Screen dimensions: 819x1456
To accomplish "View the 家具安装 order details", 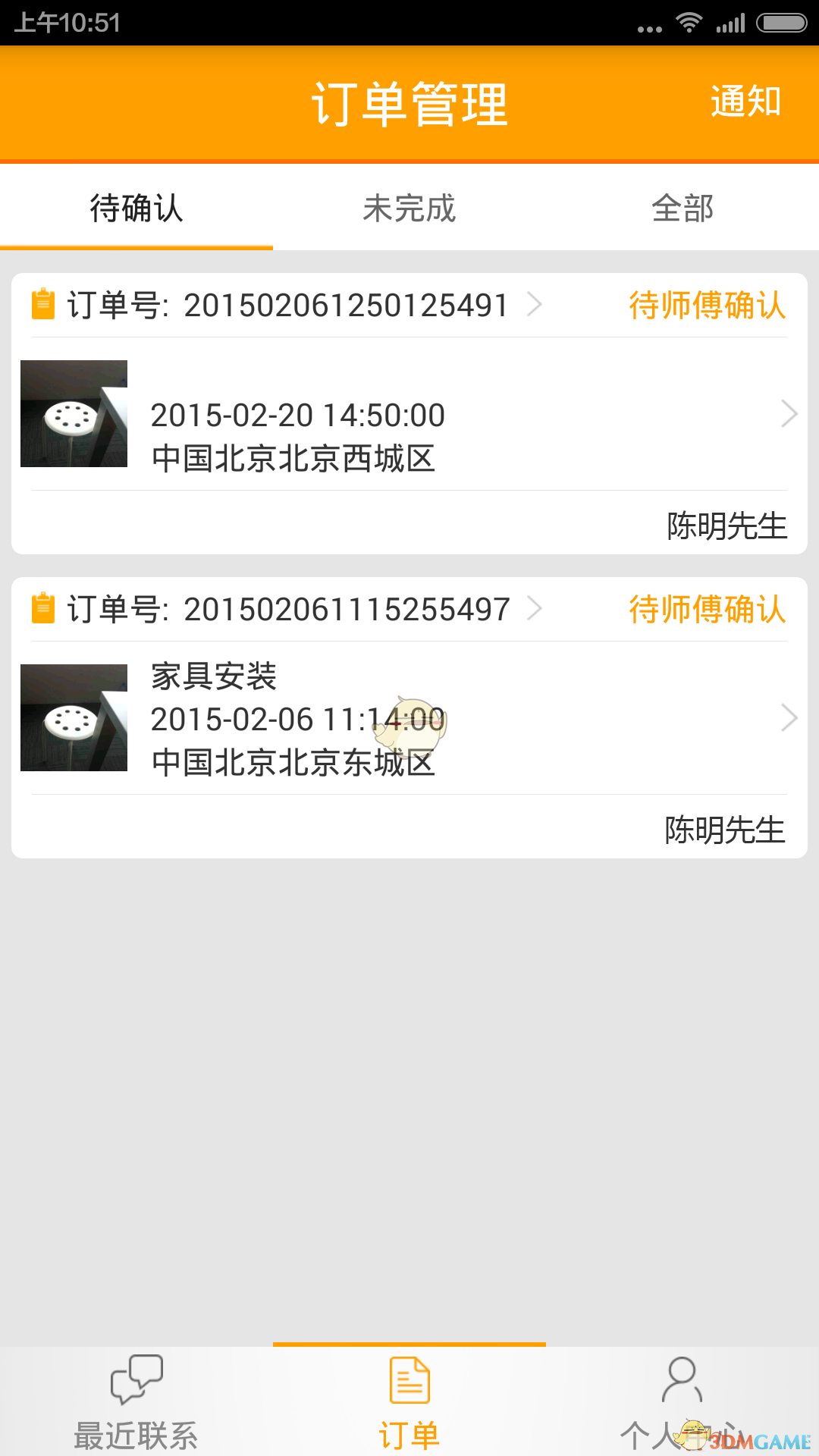I will (409, 719).
